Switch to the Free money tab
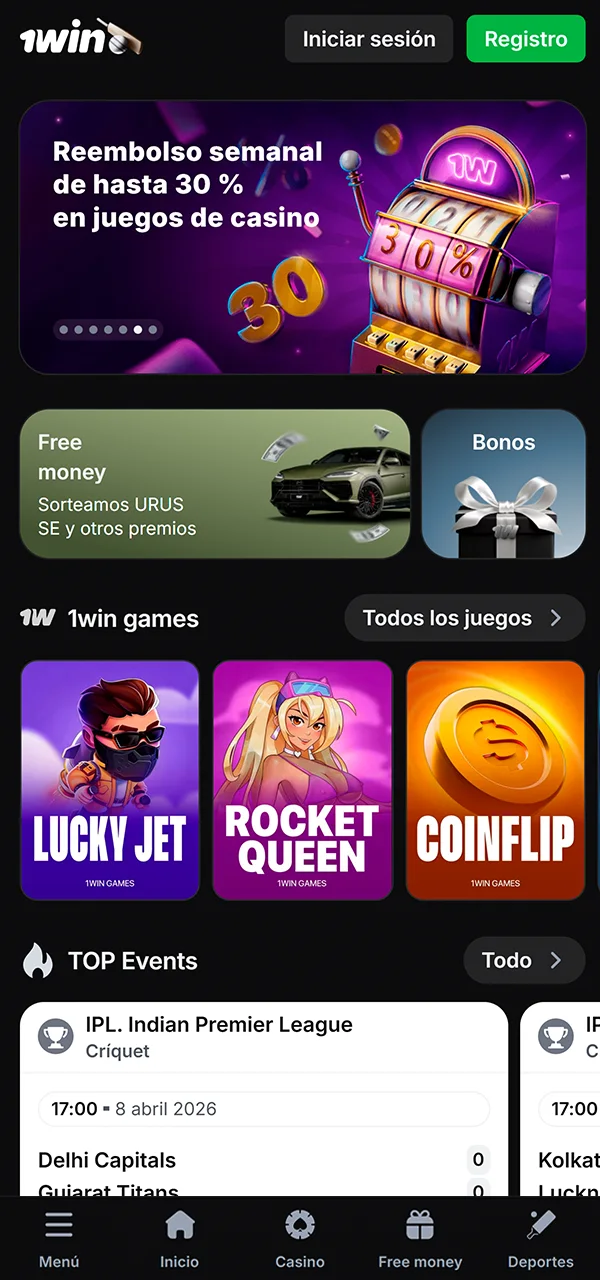 pyautogui.click(x=420, y=1238)
